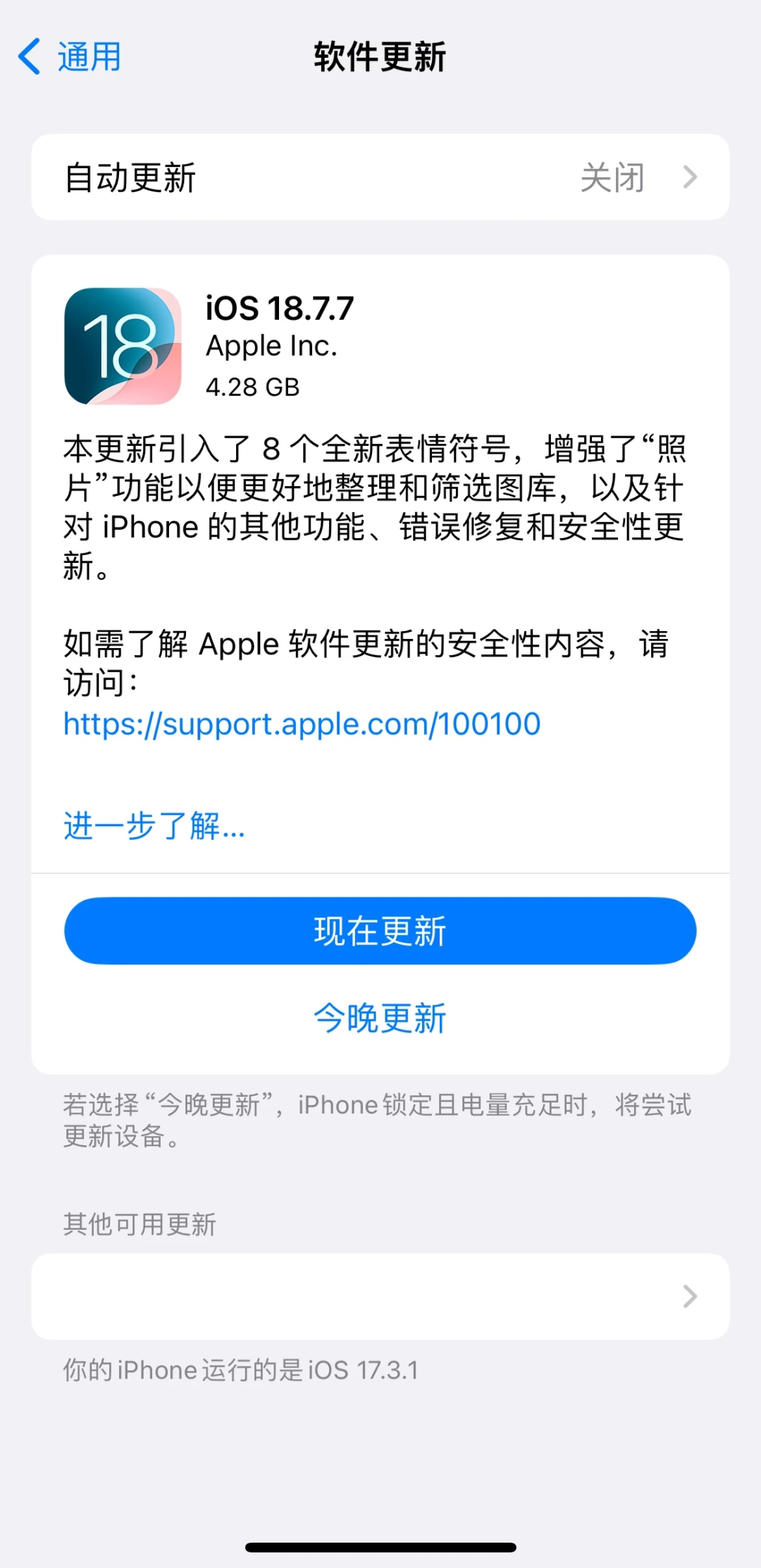Image resolution: width=761 pixels, height=1568 pixels.
Task: Open the support.apple.com/100100 link
Action: (302, 723)
